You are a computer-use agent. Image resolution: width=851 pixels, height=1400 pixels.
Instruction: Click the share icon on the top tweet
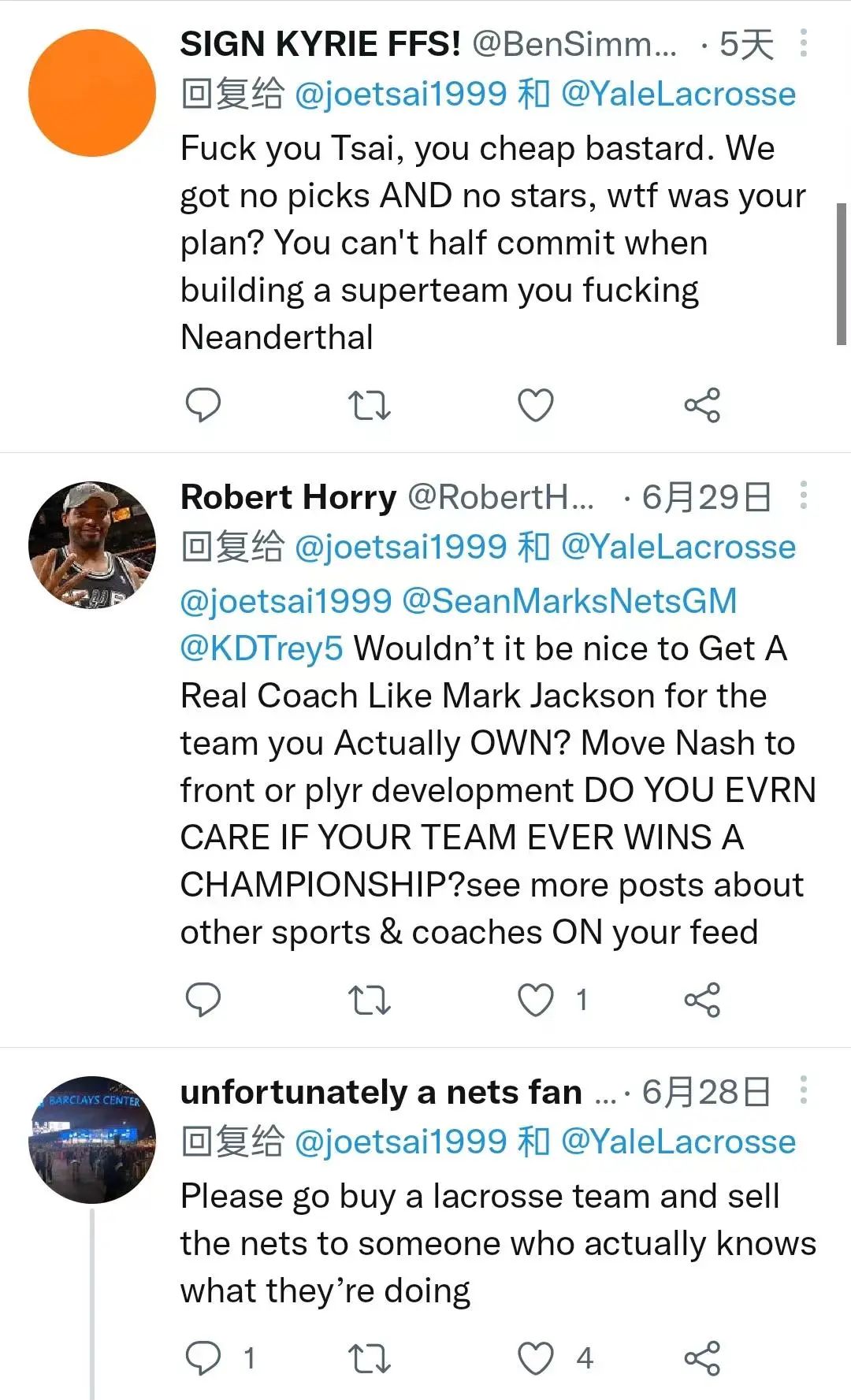[701, 406]
